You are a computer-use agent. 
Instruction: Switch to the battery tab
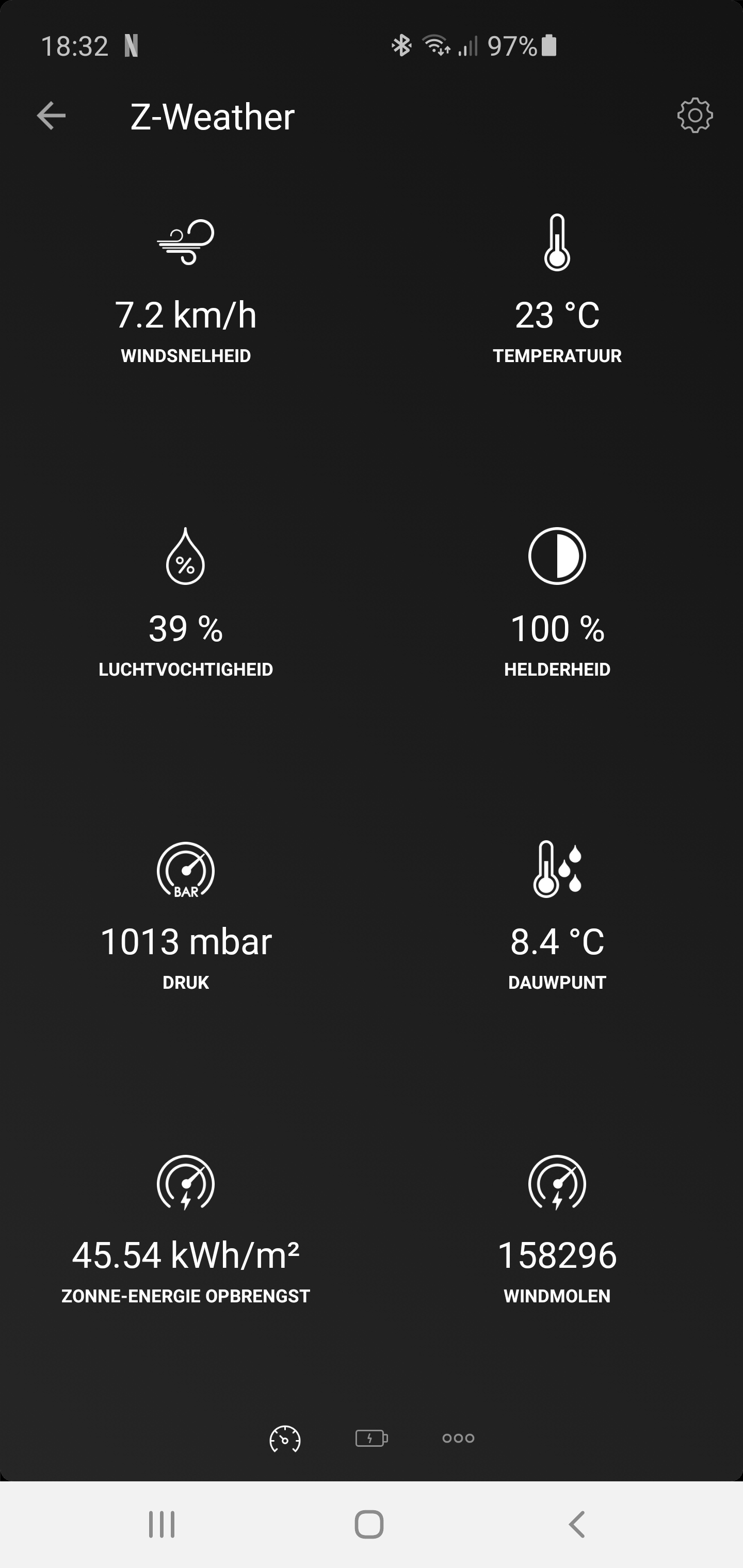372,1439
